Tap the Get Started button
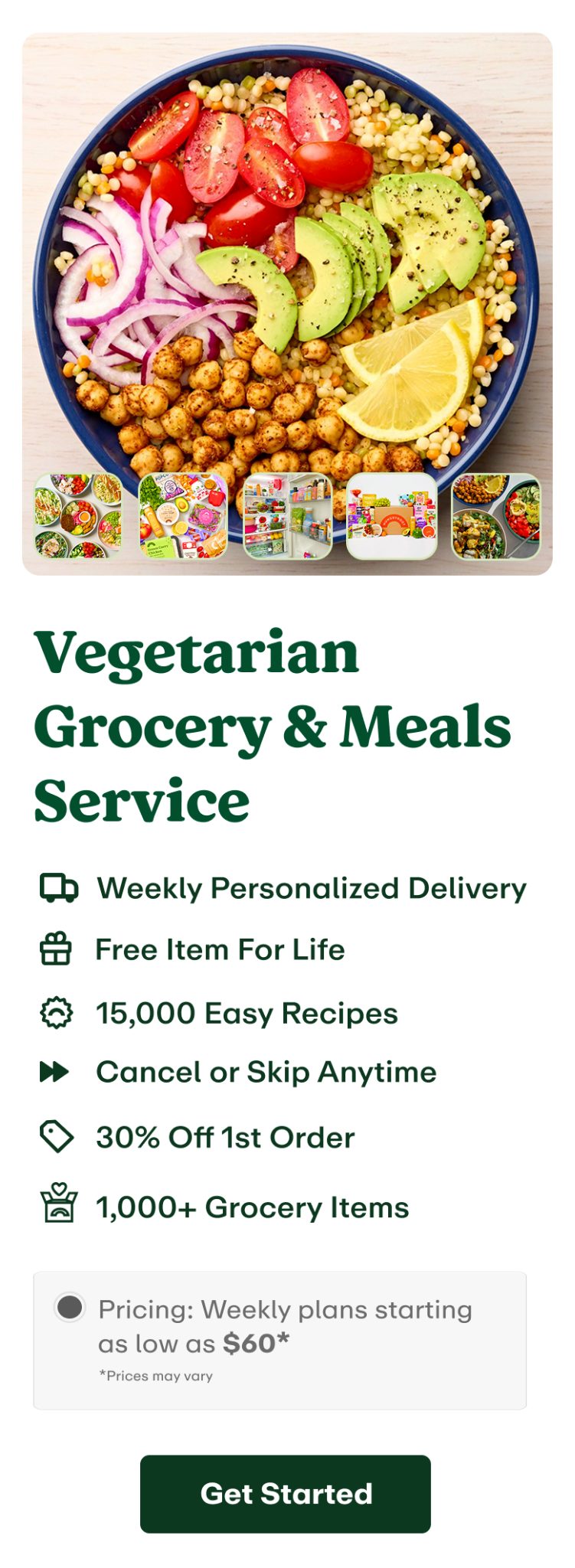Image resolution: width=575 pixels, height=1568 pixels. click(x=285, y=1493)
